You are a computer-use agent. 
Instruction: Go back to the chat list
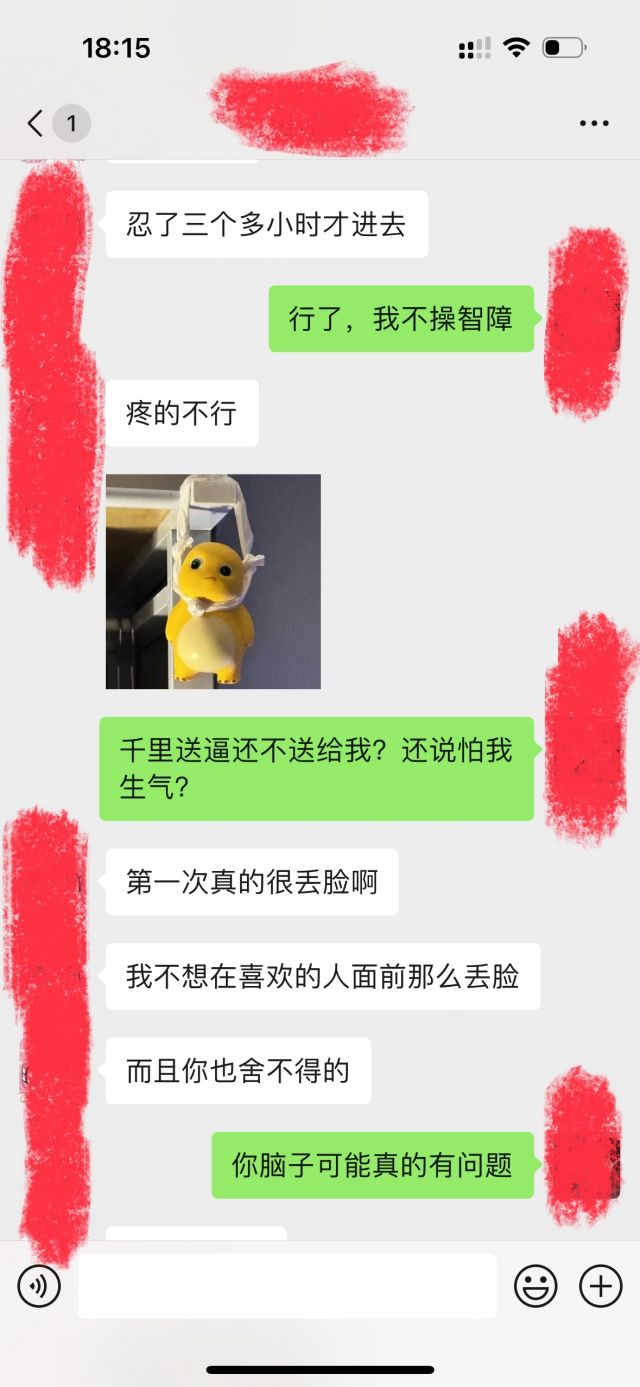[x=38, y=124]
